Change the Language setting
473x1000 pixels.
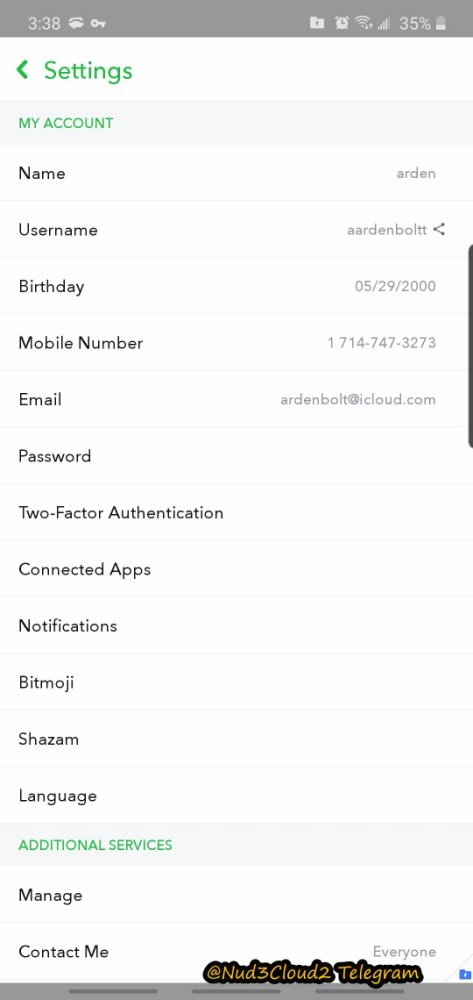(x=236, y=795)
